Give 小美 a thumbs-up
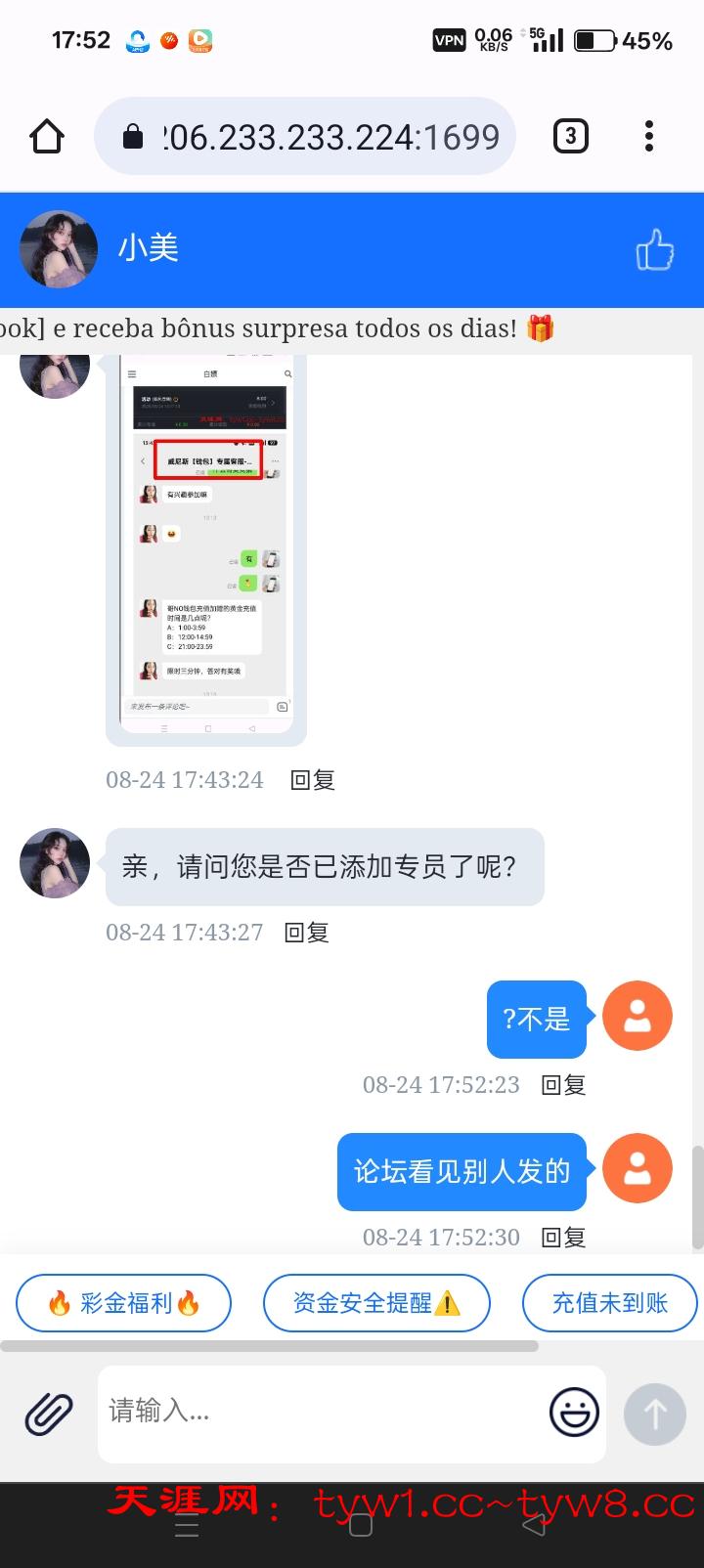Screen dimensions: 704x1568 (x=655, y=250)
